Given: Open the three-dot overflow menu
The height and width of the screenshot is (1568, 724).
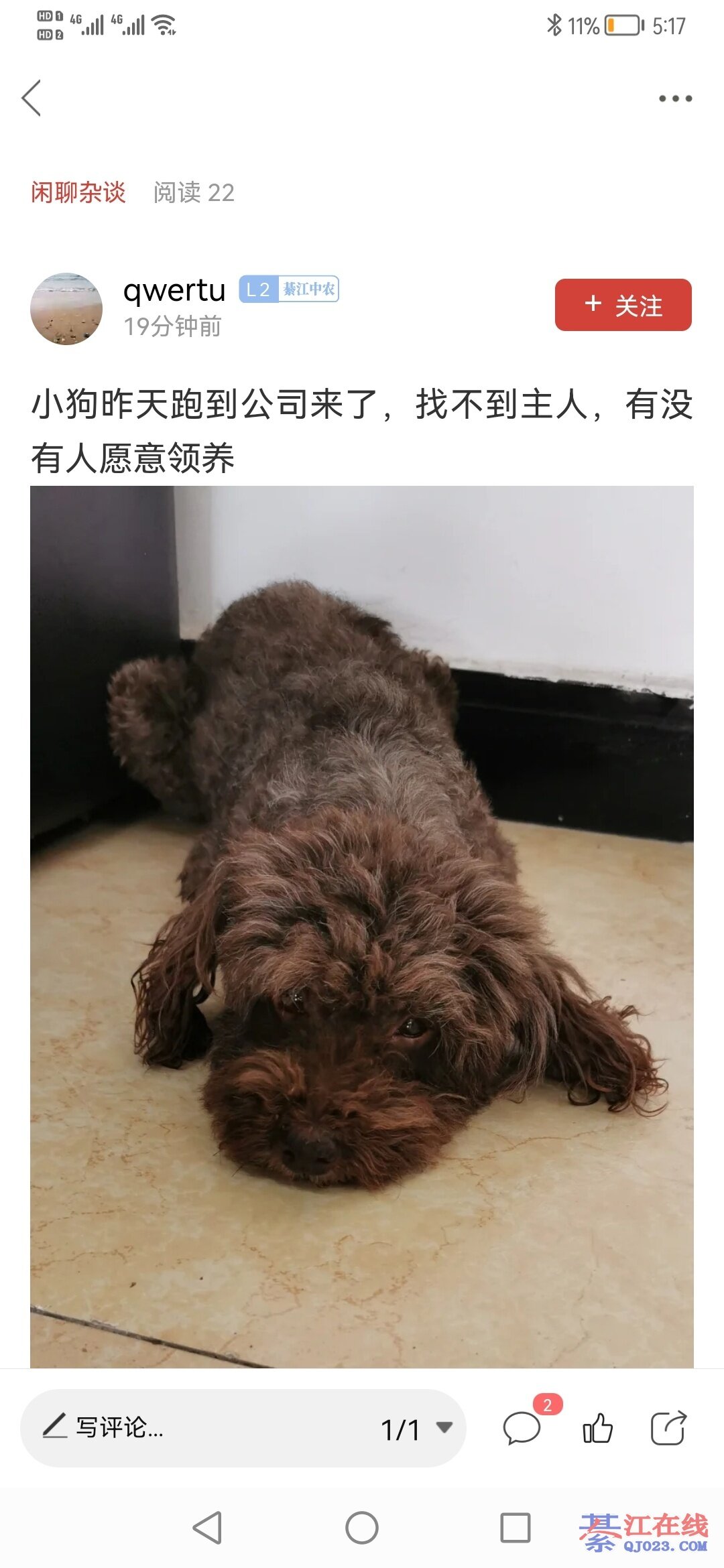Looking at the screenshot, I should [674, 99].
